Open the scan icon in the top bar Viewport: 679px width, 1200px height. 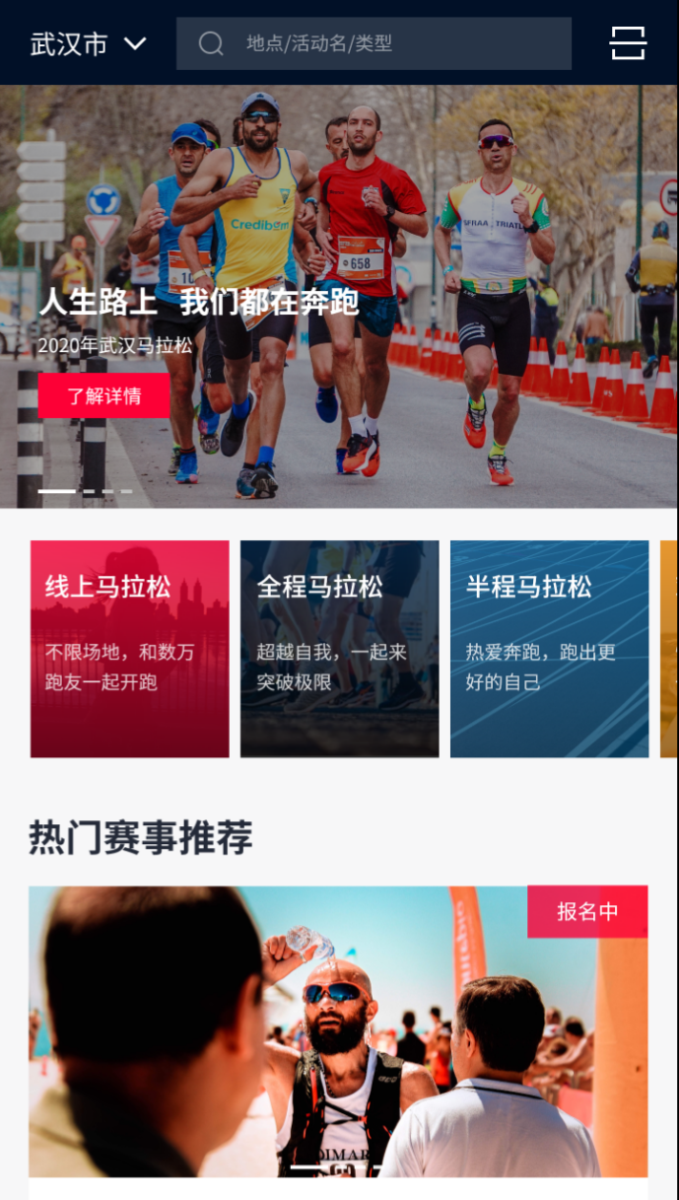click(x=628, y=43)
